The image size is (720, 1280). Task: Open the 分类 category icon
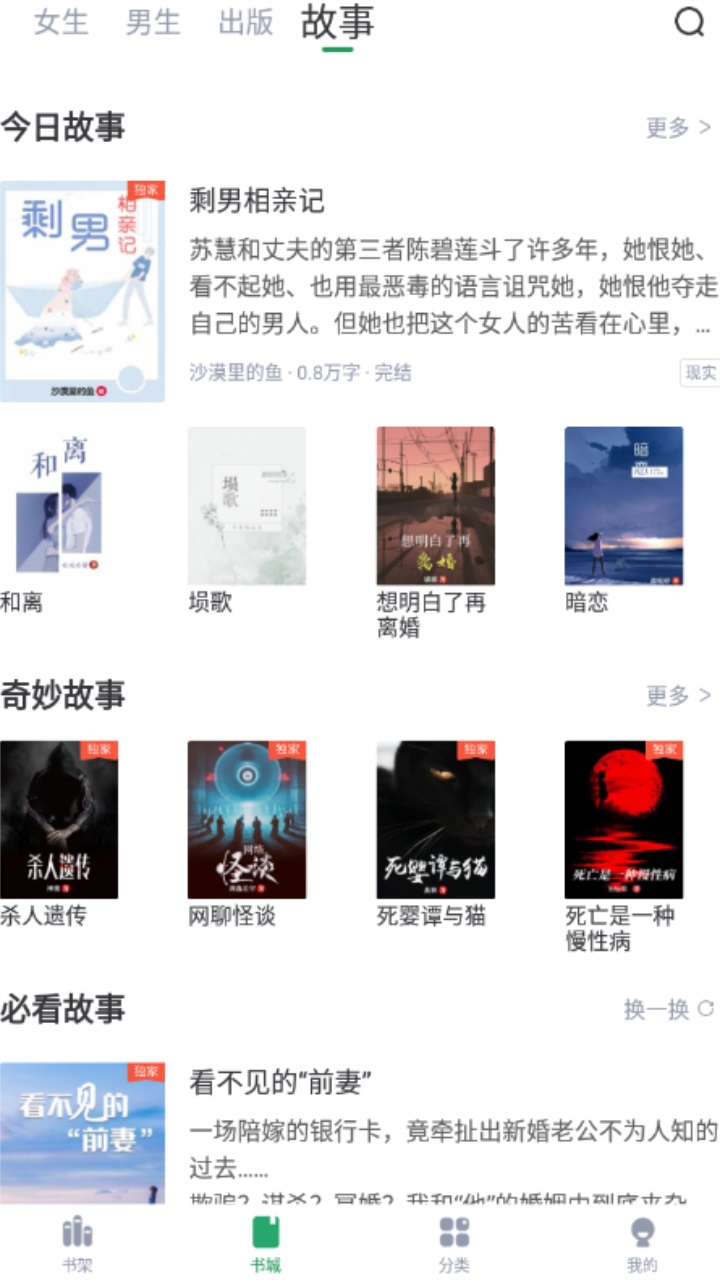tap(455, 1238)
